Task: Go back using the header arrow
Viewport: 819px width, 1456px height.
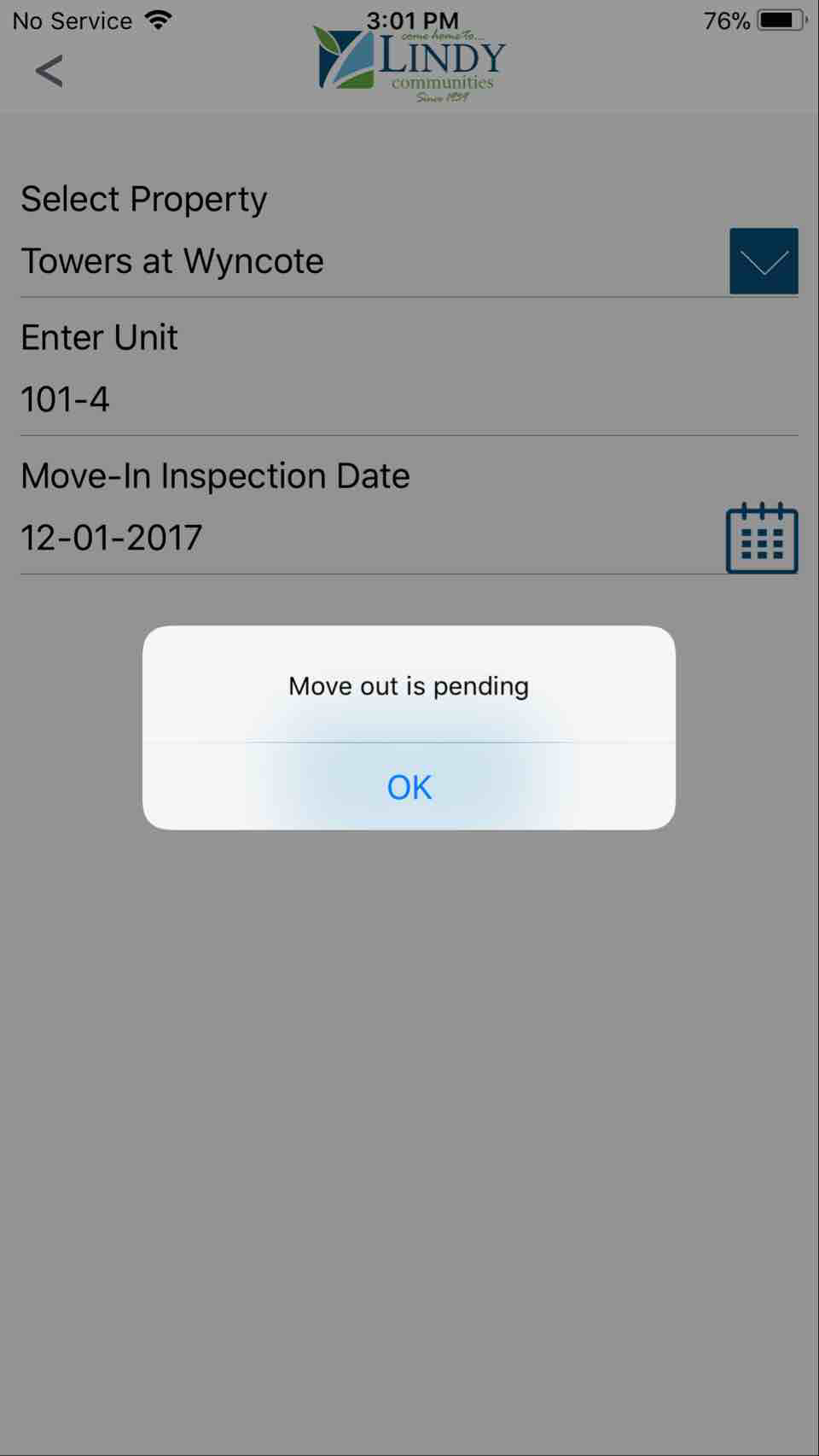Action: tap(49, 71)
